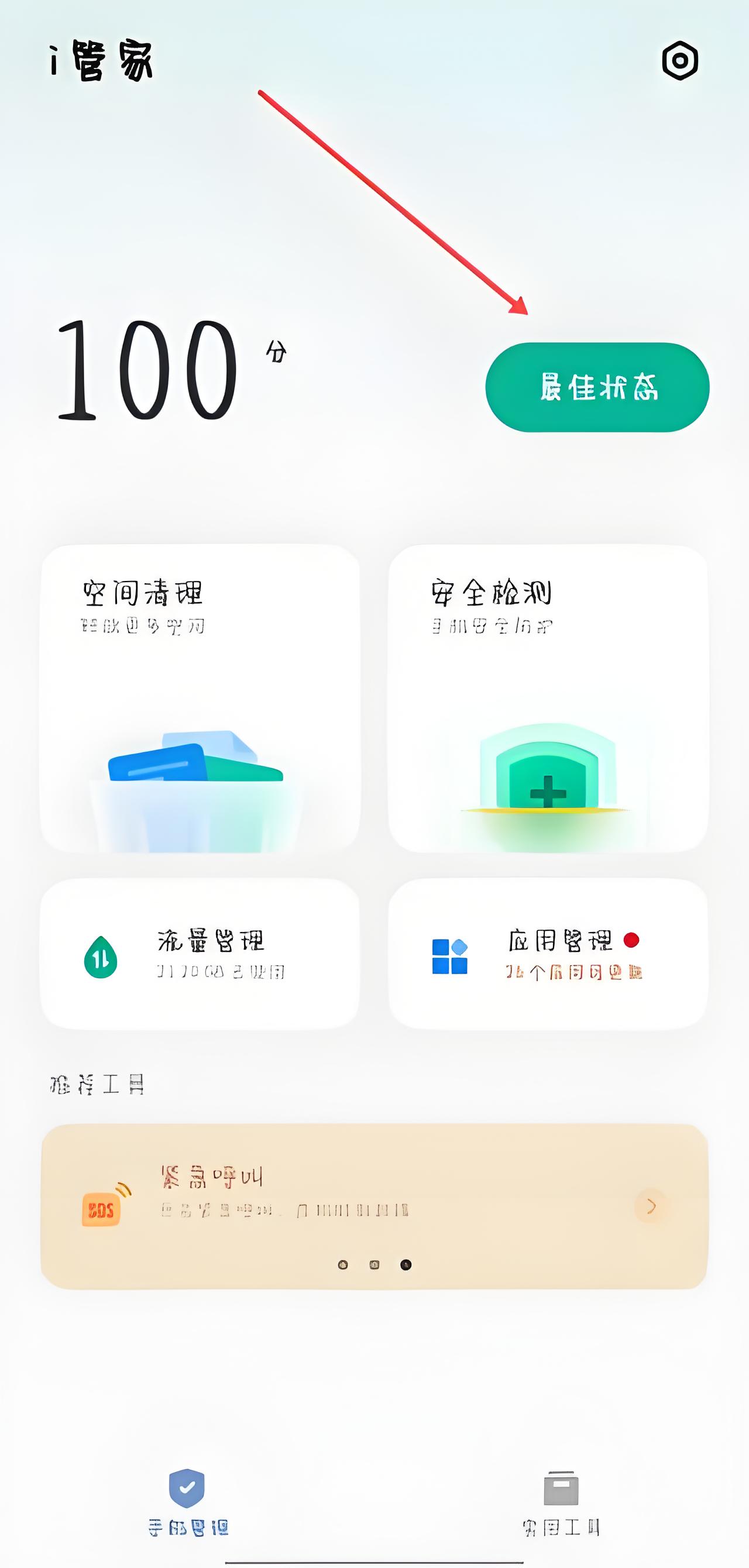Click the blue app-grid icon in 应用管理
The width and height of the screenshot is (749, 1568).
(x=449, y=955)
